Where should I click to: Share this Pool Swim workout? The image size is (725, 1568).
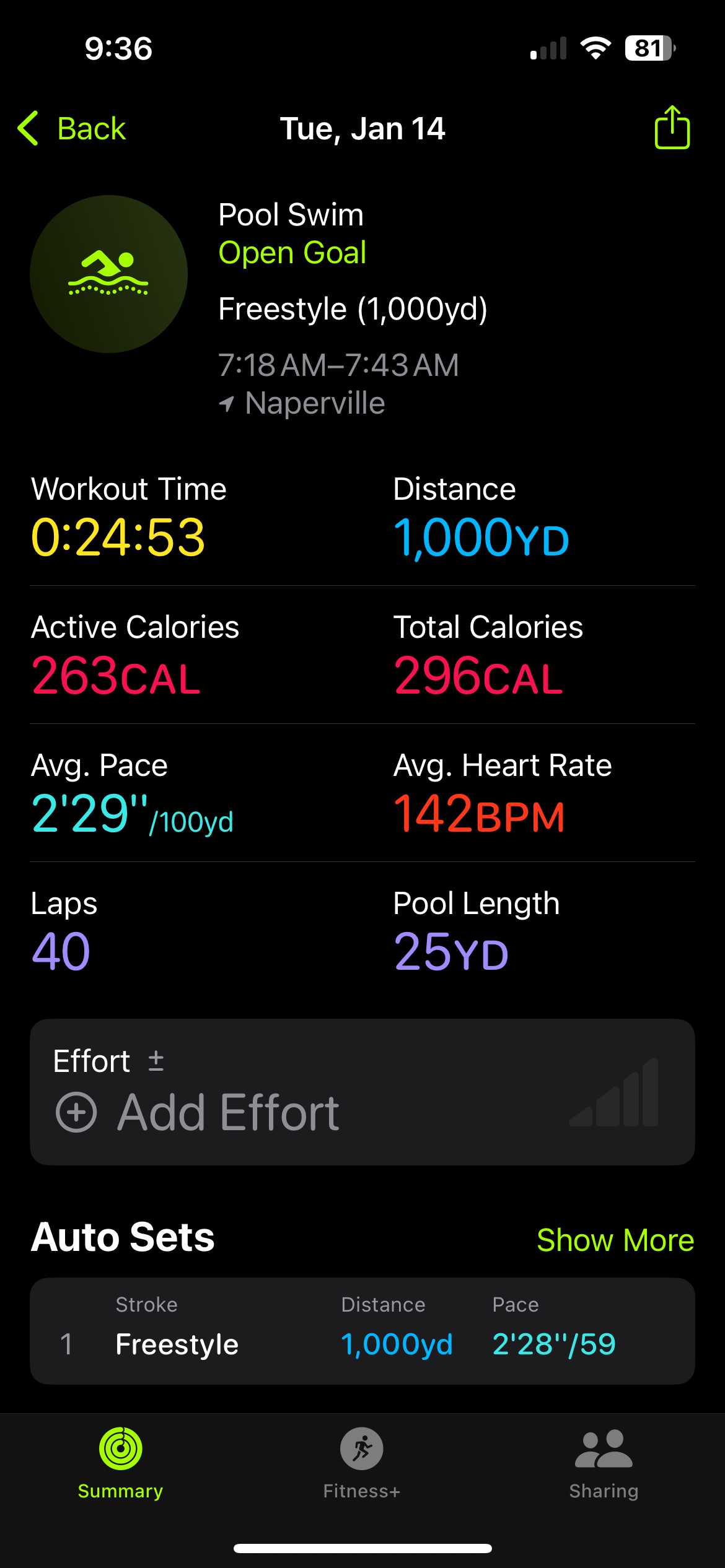pyautogui.click(x=672, y=127)
